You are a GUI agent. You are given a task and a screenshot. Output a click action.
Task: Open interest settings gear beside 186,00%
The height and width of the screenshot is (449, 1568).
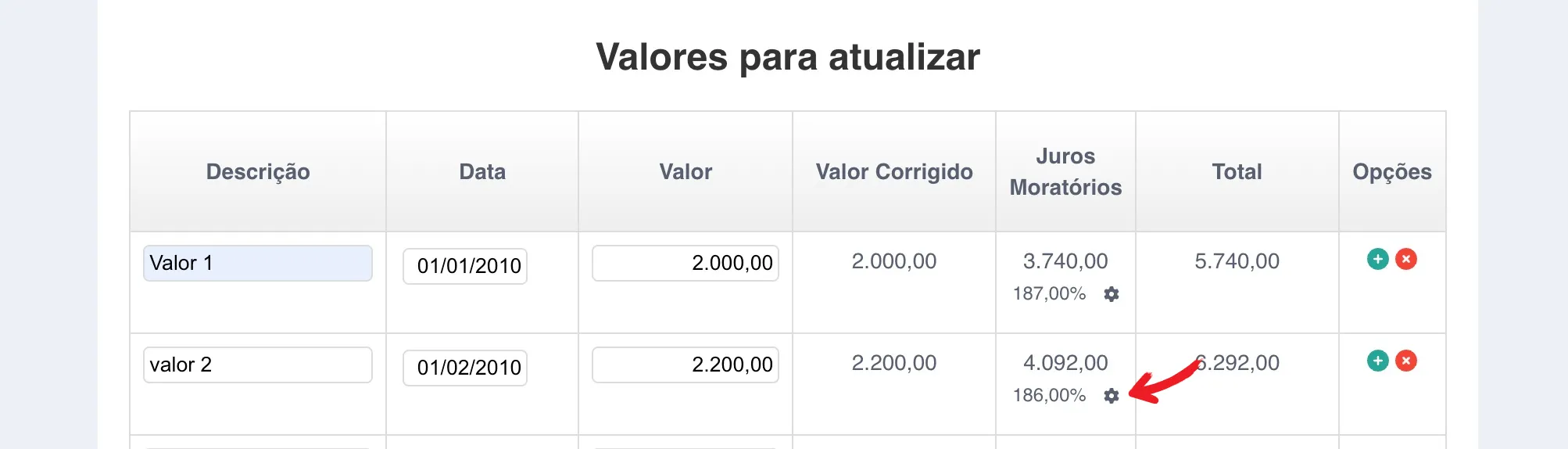point(1112,396)
